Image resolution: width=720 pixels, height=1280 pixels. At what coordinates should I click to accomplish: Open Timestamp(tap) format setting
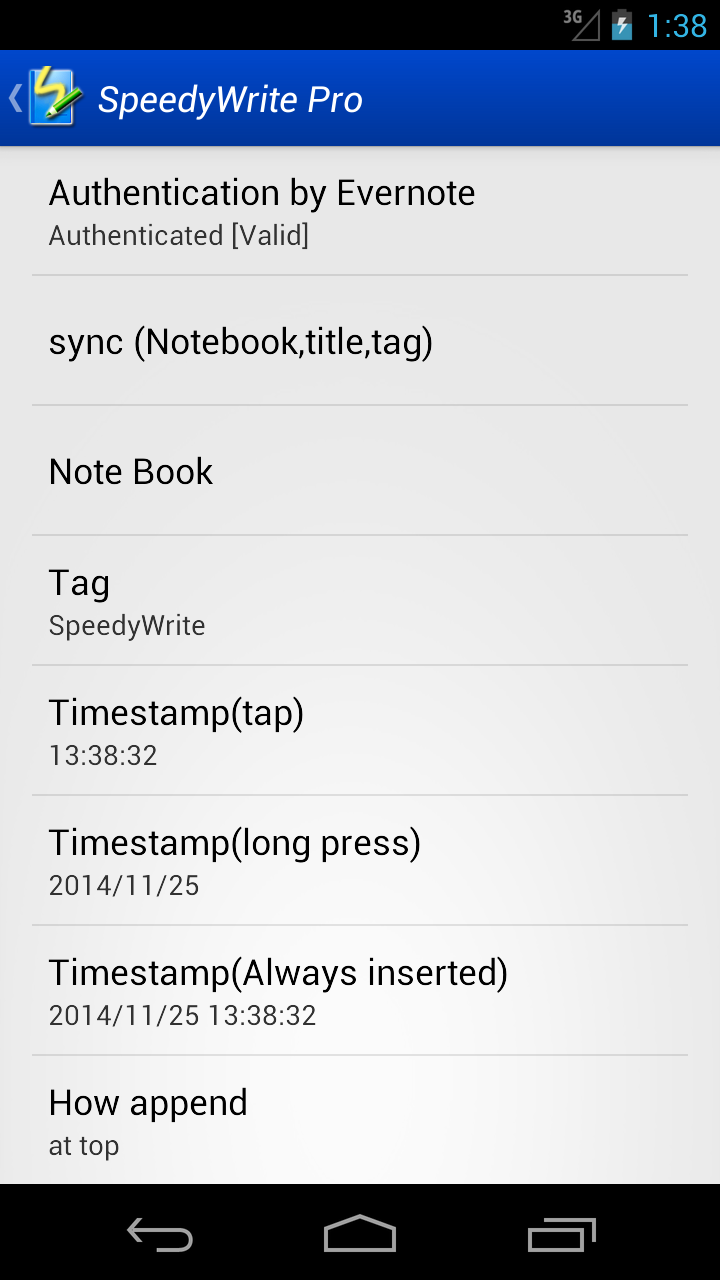click(x=360, y=731)
